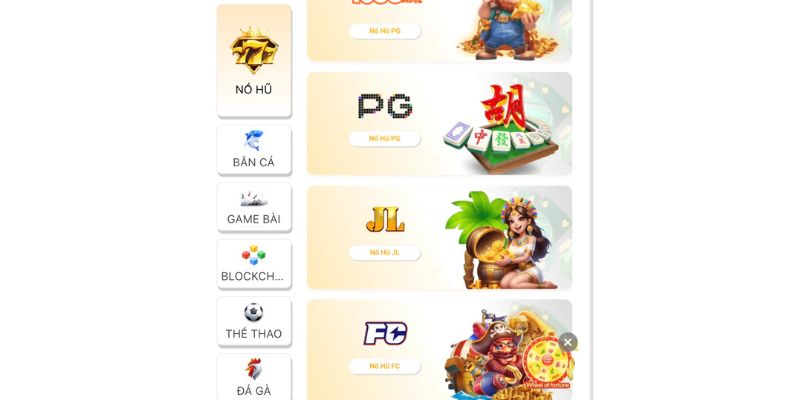This screenshot has height=400, width=800.
Task: Open the card with the gold miner character
Action: pyautogui.click(x=439, y=30)
